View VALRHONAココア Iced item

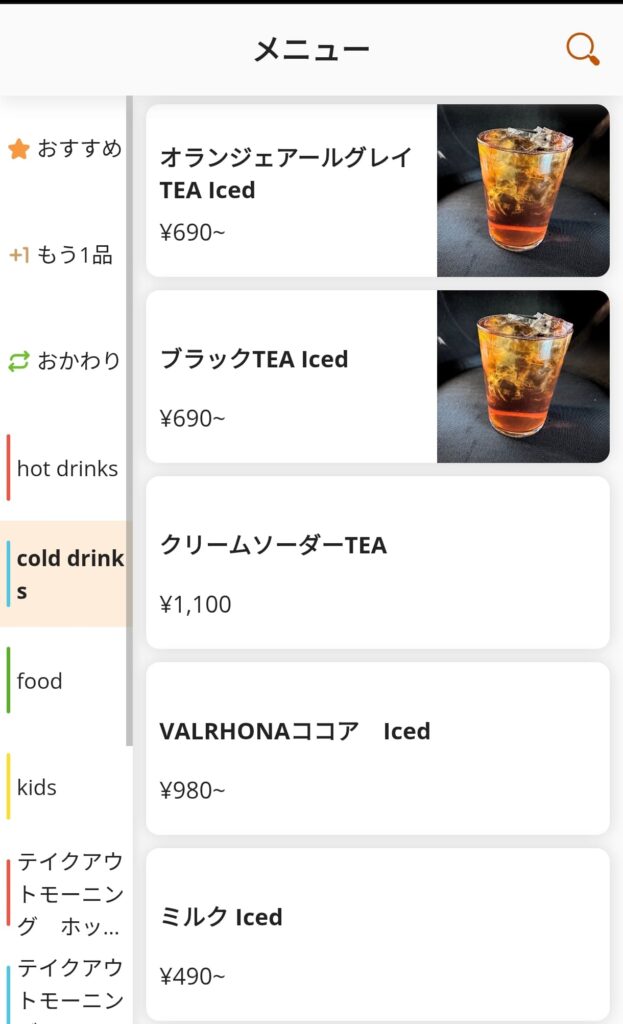377,749
